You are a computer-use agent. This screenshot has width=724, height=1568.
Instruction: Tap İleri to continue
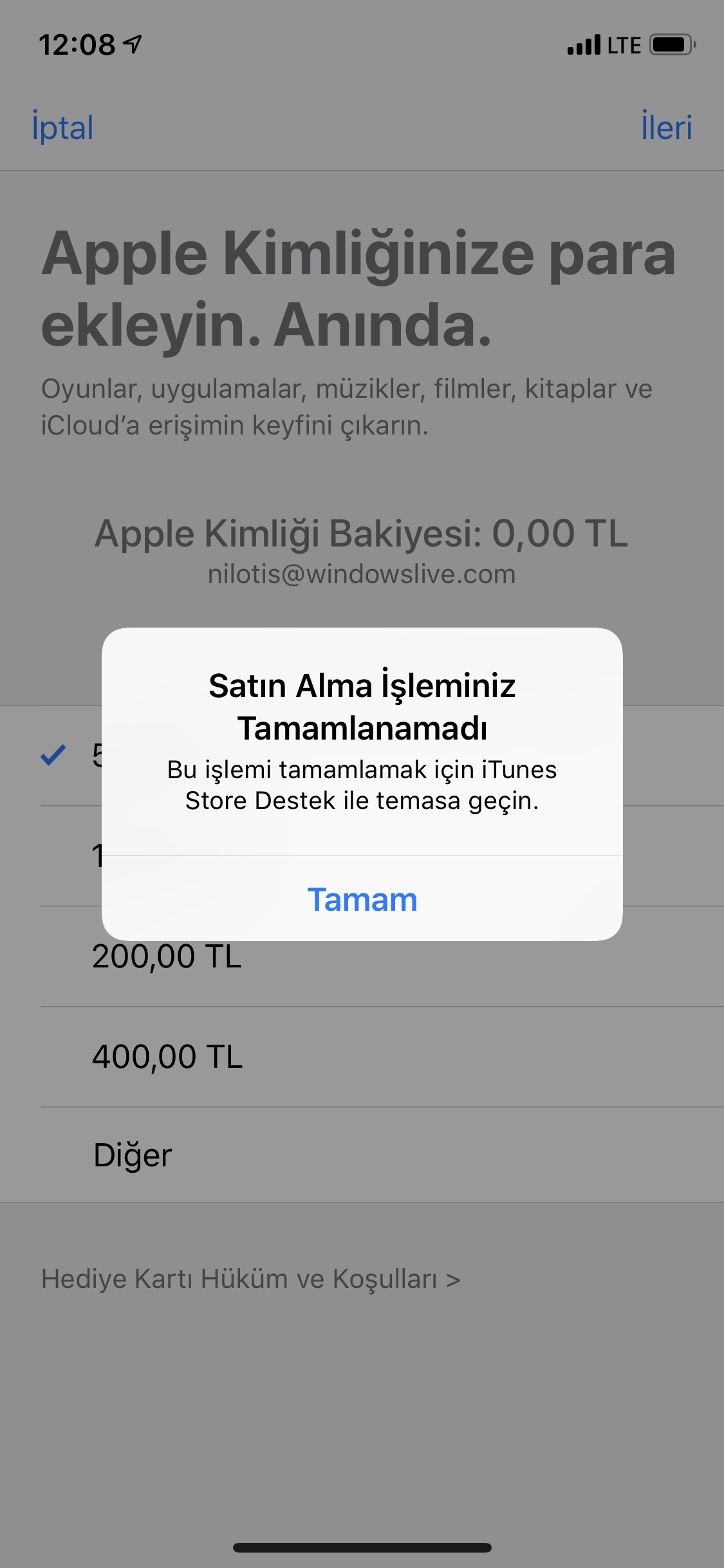pos(666,127)
